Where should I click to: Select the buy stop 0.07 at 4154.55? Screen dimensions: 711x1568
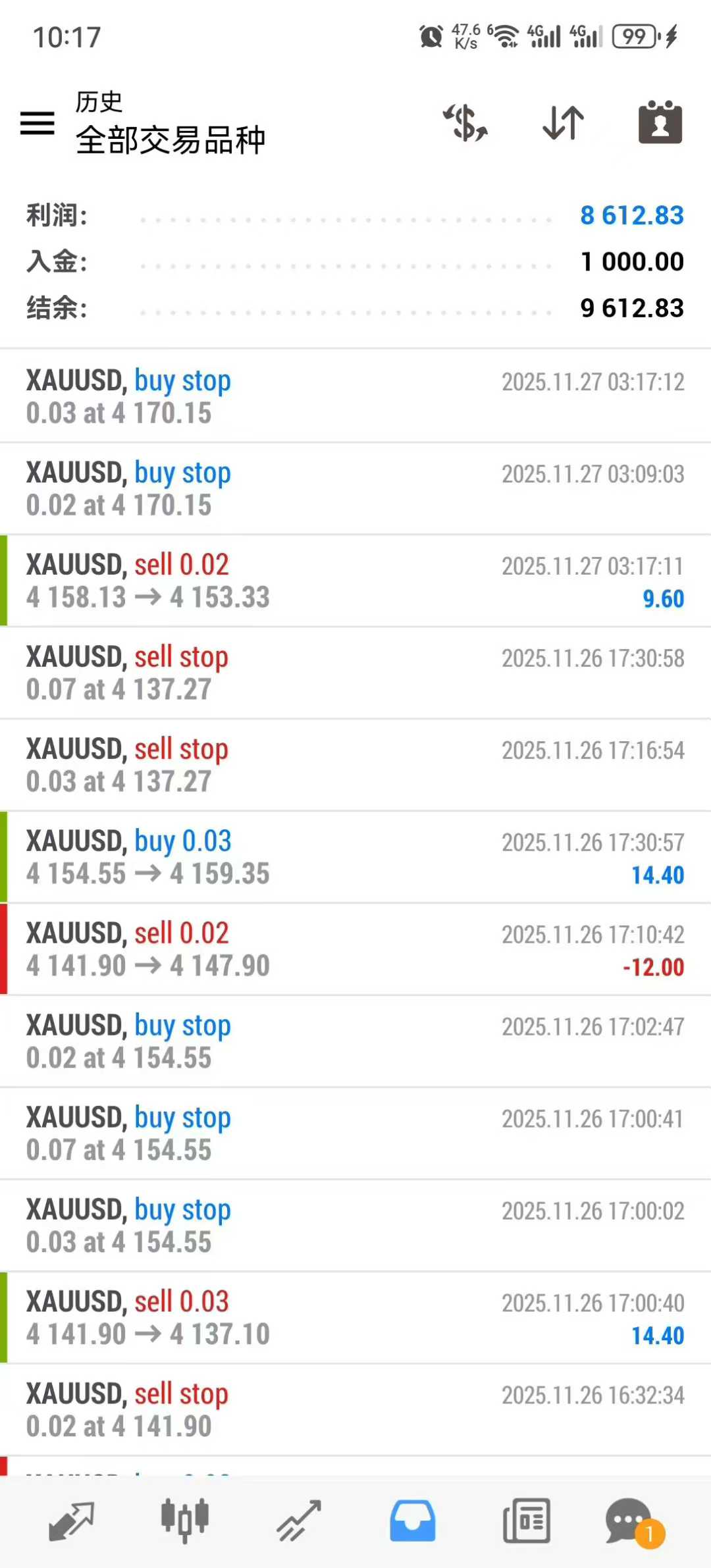pyautogui.click(x=355, y=1134)
